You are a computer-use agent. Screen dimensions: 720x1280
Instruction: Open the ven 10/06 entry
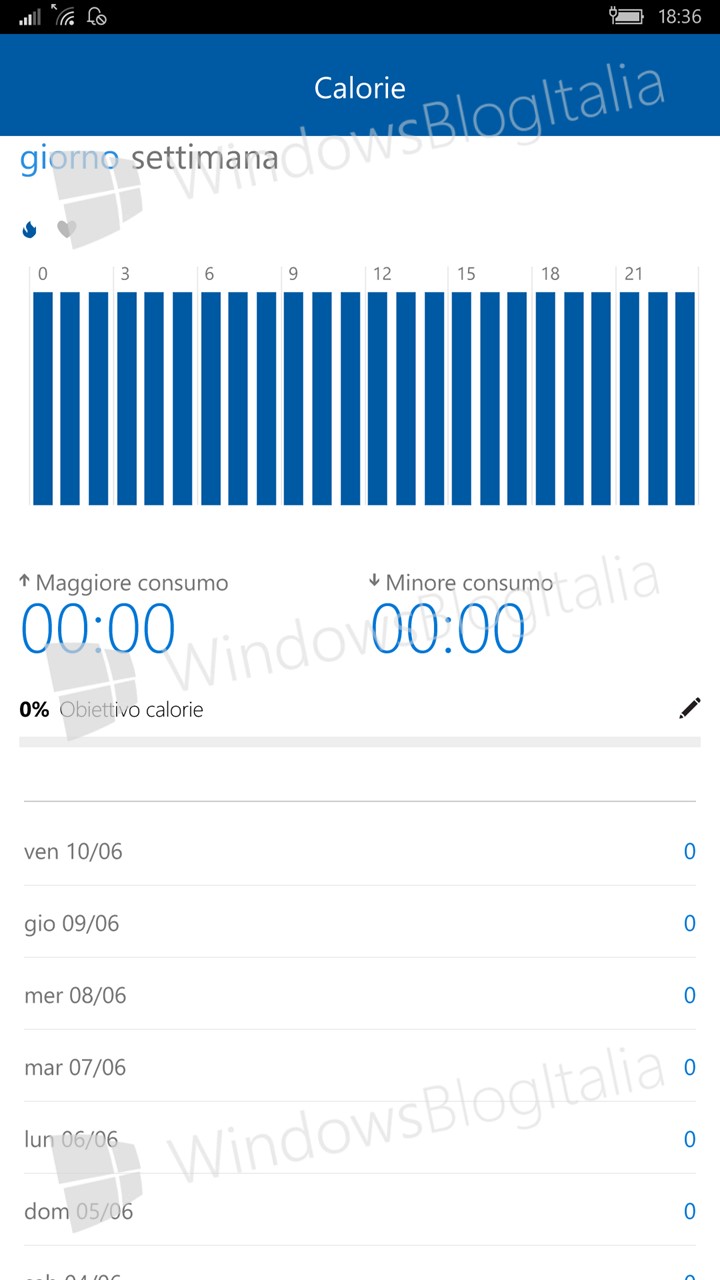360,851
